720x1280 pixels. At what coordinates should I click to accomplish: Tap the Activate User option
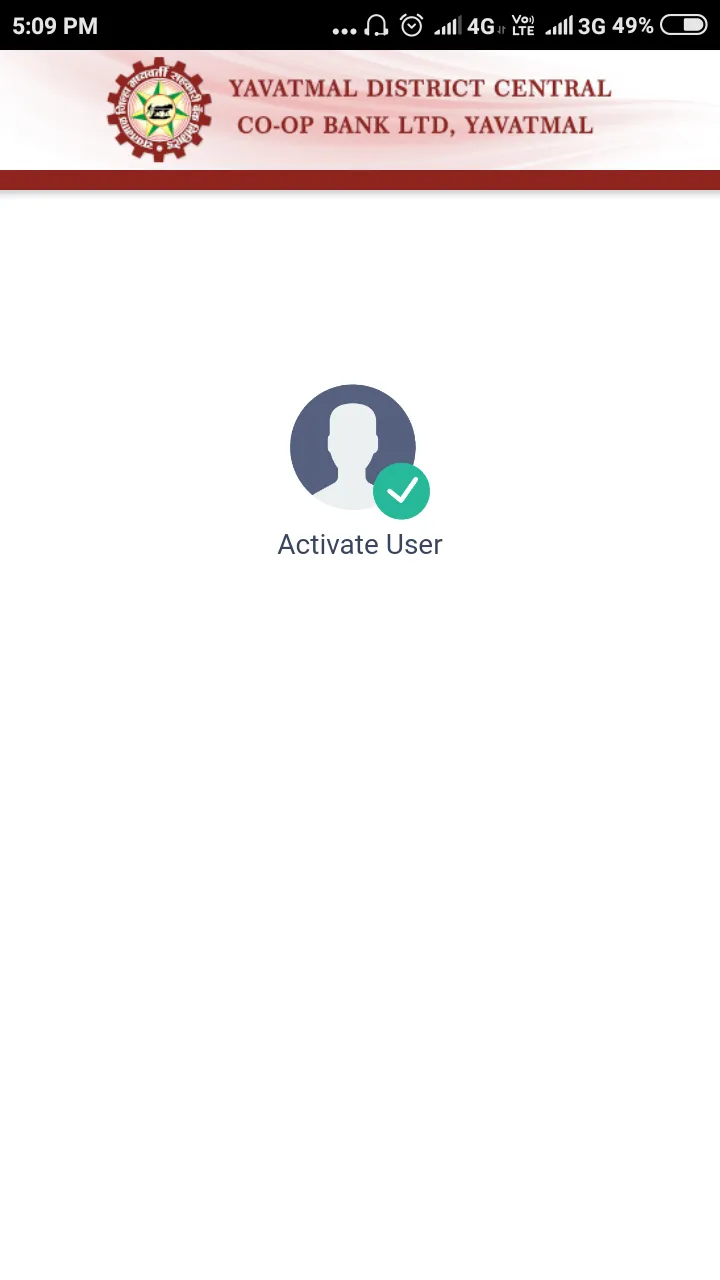click(x=359, y=470)
